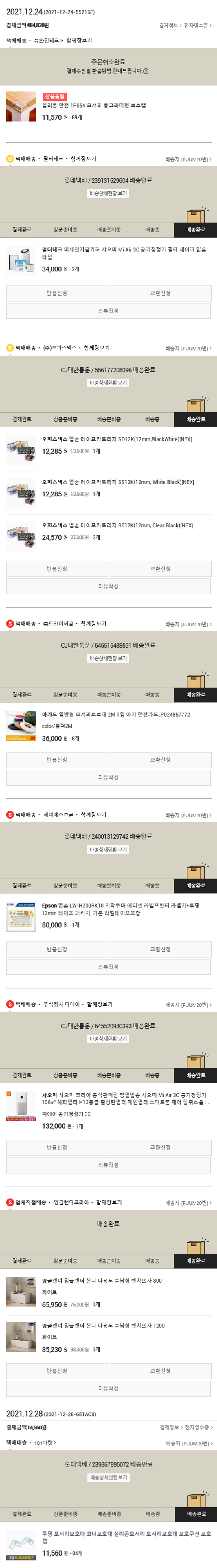Tap 교환신청 for the 트라이씨클 corner guard order
The image size is (217, 1568).
point(161,760)
